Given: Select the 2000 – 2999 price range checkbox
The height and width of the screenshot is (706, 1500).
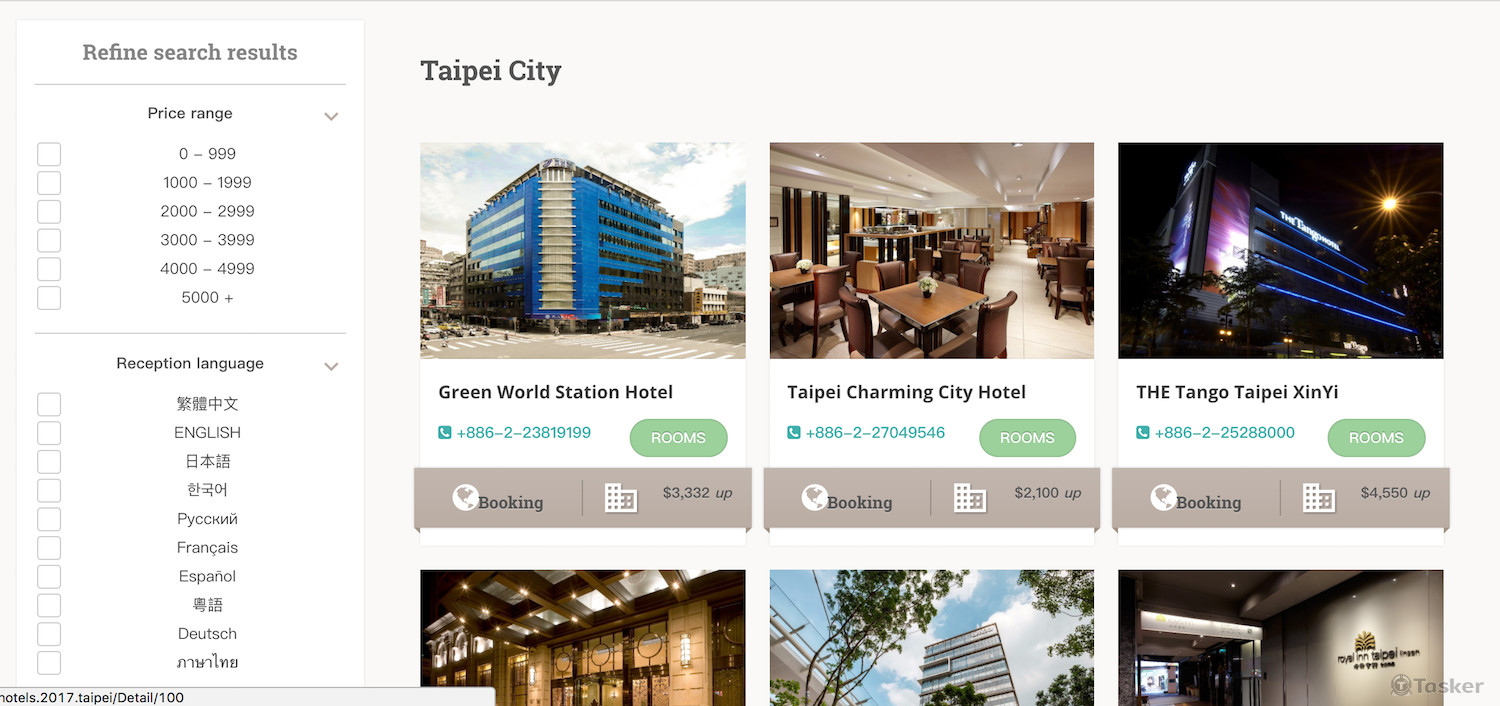Looking at the screenshot, I should coord(49,212).
